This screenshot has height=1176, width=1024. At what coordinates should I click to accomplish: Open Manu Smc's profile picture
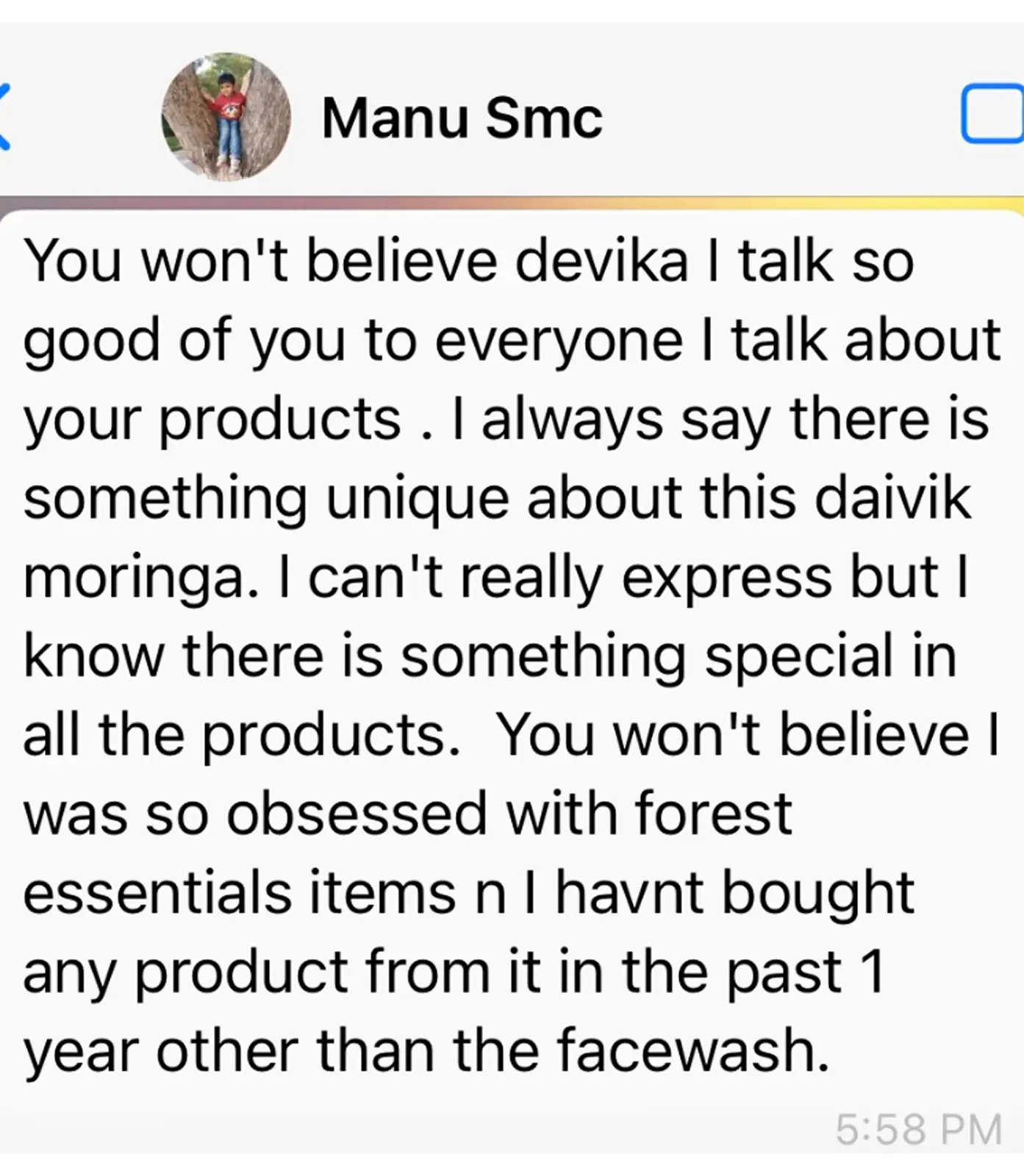[x=226, y=118]
